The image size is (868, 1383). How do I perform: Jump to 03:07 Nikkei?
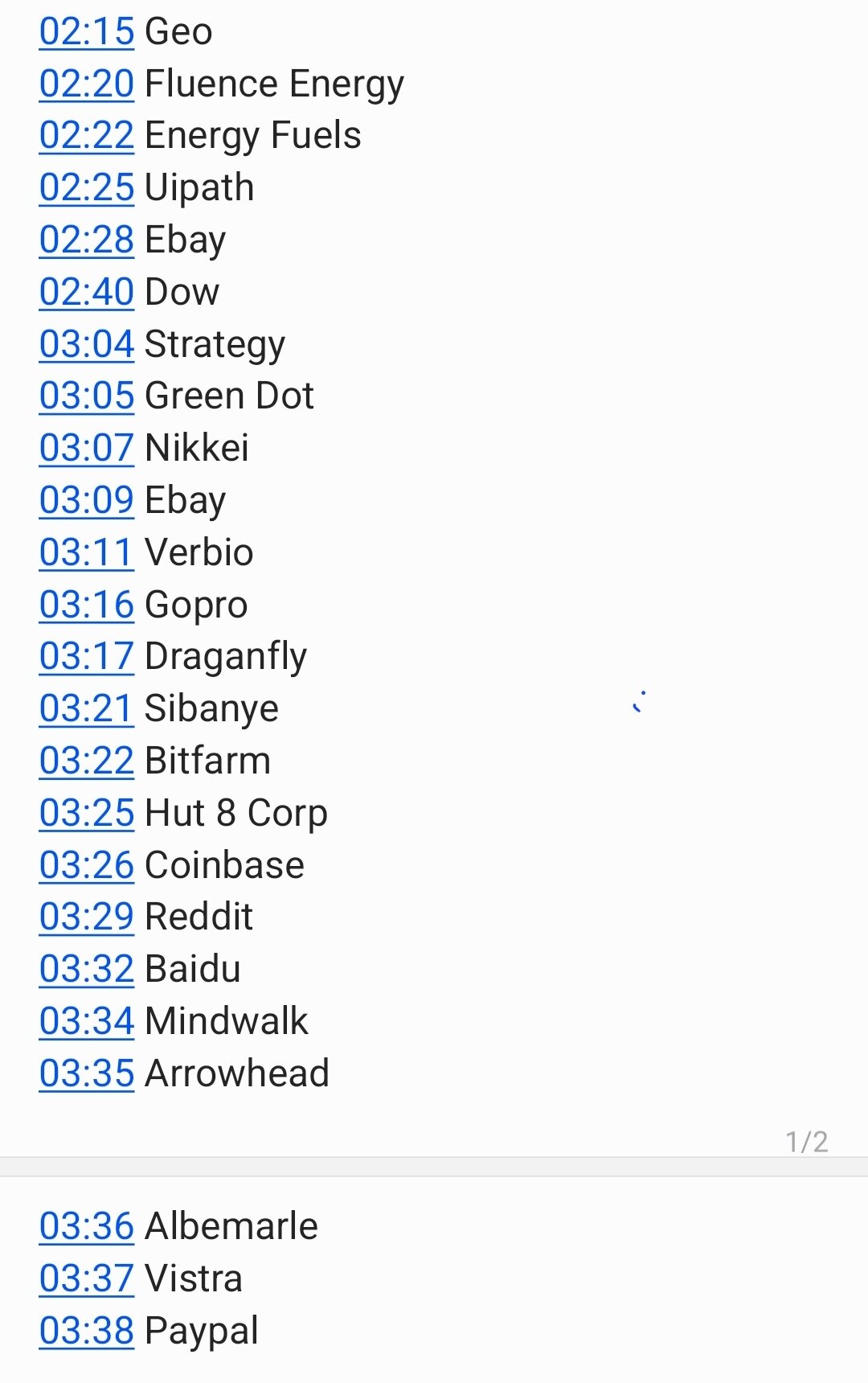[x=86, y=449]
